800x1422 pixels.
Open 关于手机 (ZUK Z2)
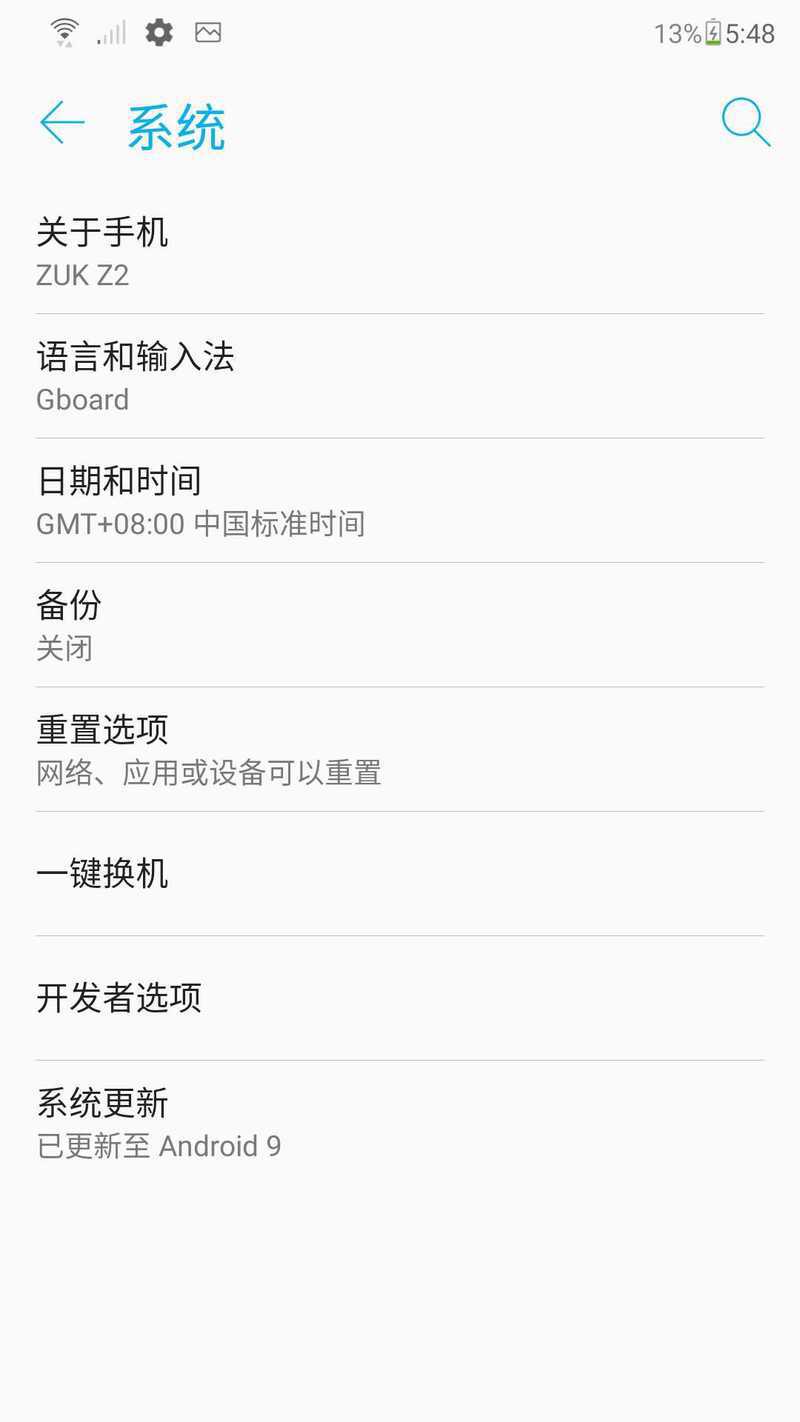[x=400, y=252]
